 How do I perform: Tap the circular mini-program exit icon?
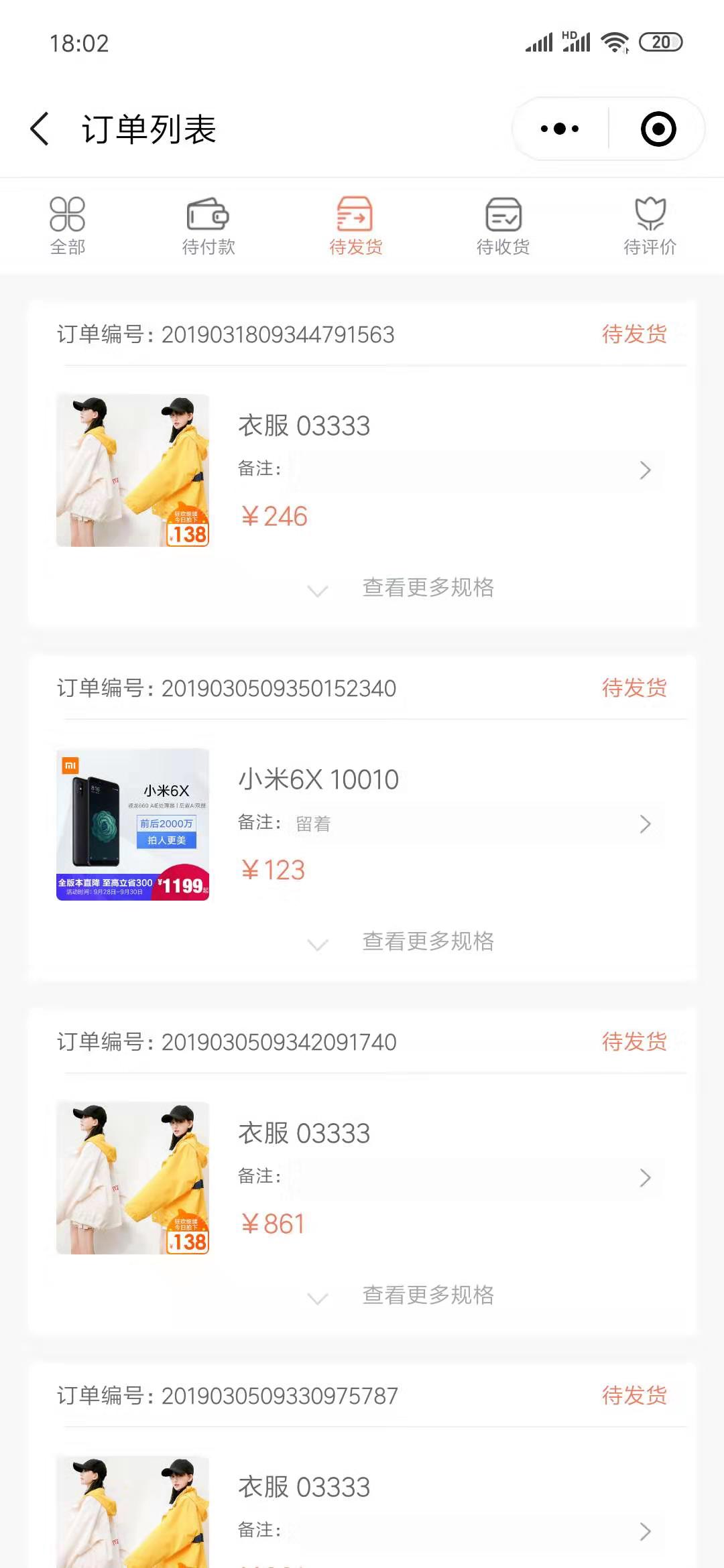(x=656, y=129)
